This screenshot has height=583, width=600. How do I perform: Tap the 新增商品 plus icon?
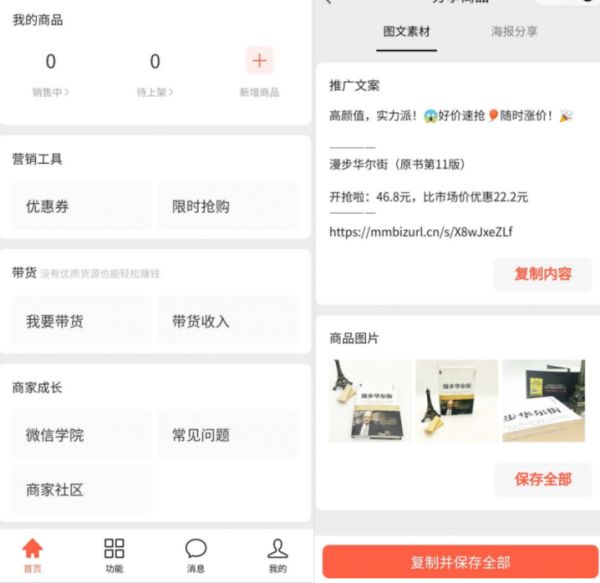point(259,61)
